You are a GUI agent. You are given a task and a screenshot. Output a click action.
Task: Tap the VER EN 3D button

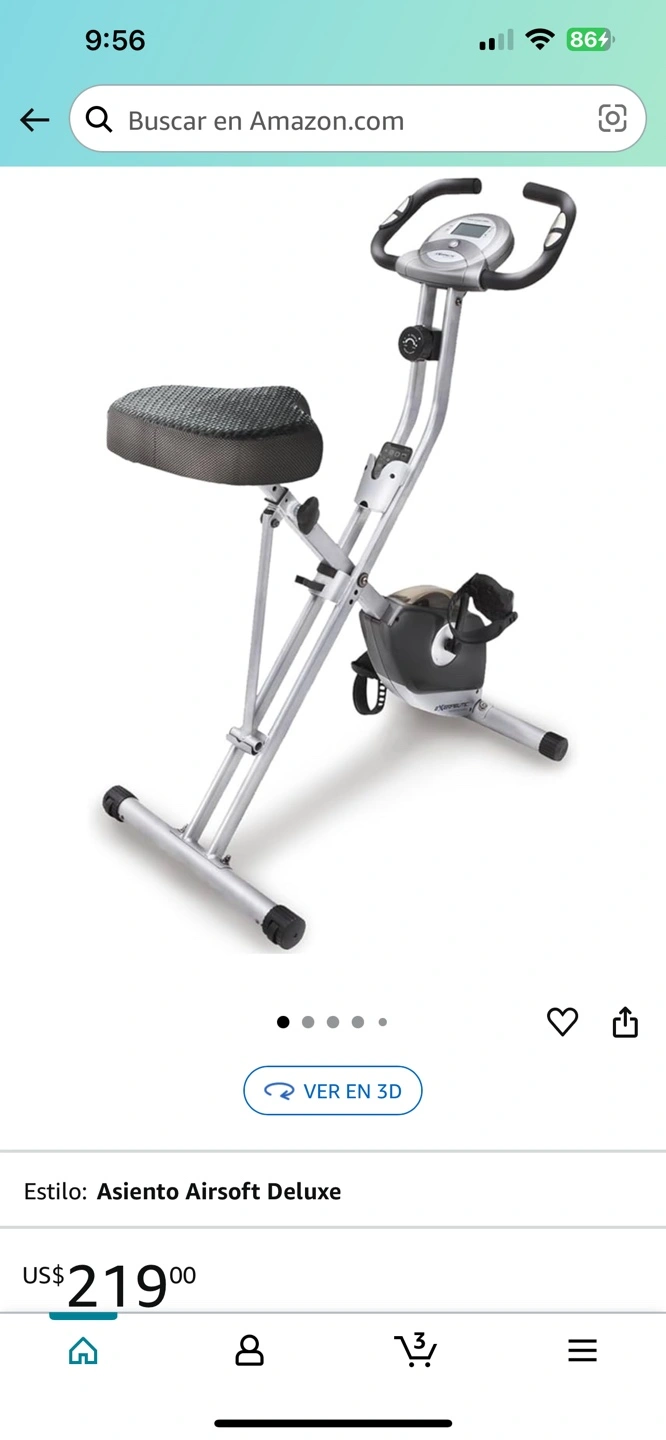333,1091
